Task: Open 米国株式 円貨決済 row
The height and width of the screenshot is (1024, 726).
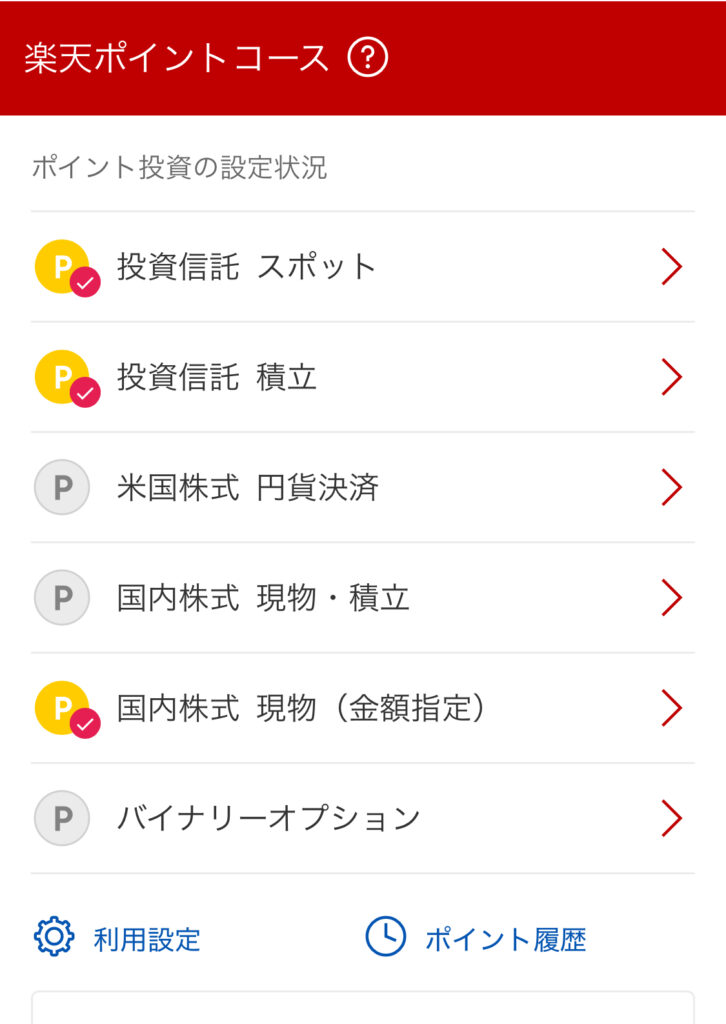Action: click(x=362, y=488)
